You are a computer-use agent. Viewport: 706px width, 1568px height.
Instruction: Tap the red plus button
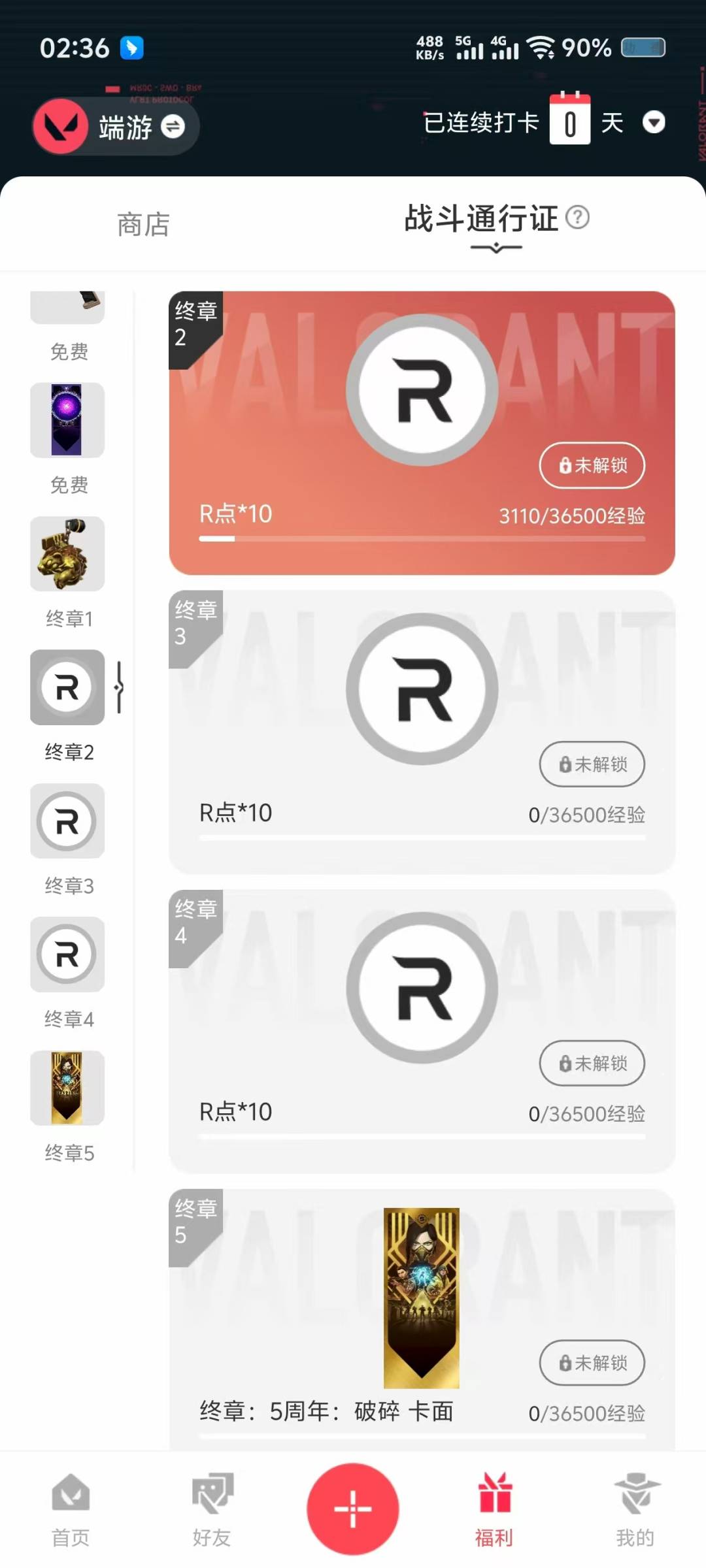coord(353,1509)
